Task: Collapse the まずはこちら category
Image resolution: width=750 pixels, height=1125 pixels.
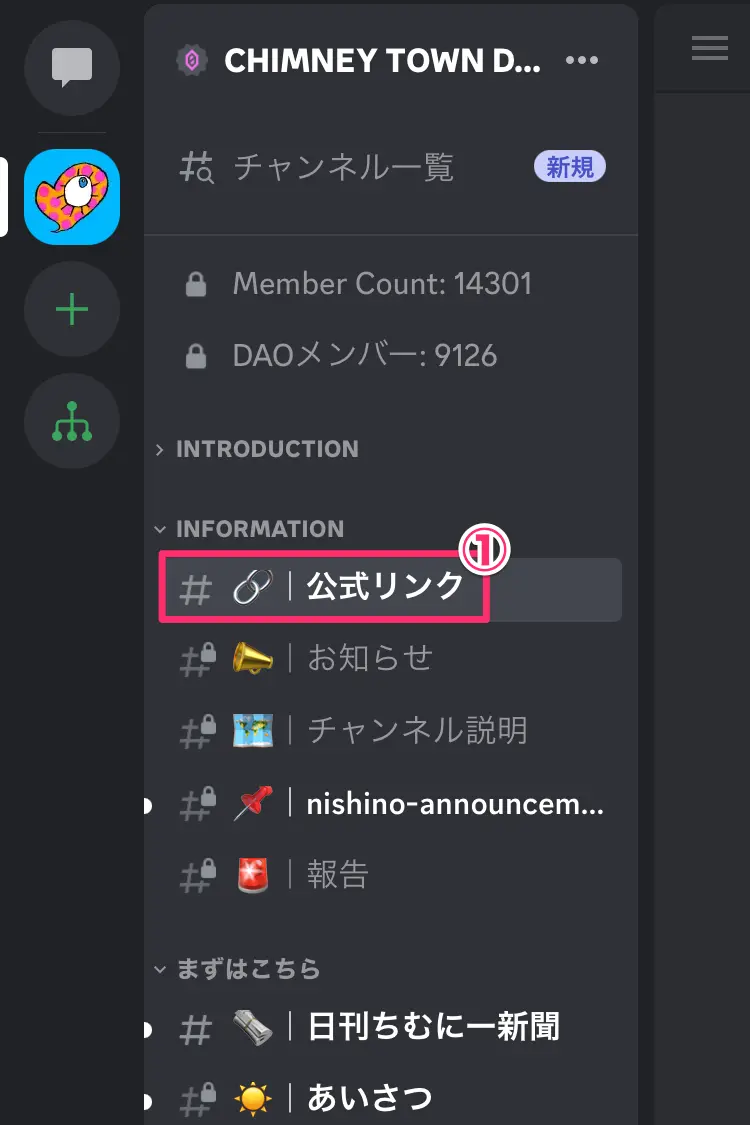Action: pyautogui.click(x=248, y=969)
